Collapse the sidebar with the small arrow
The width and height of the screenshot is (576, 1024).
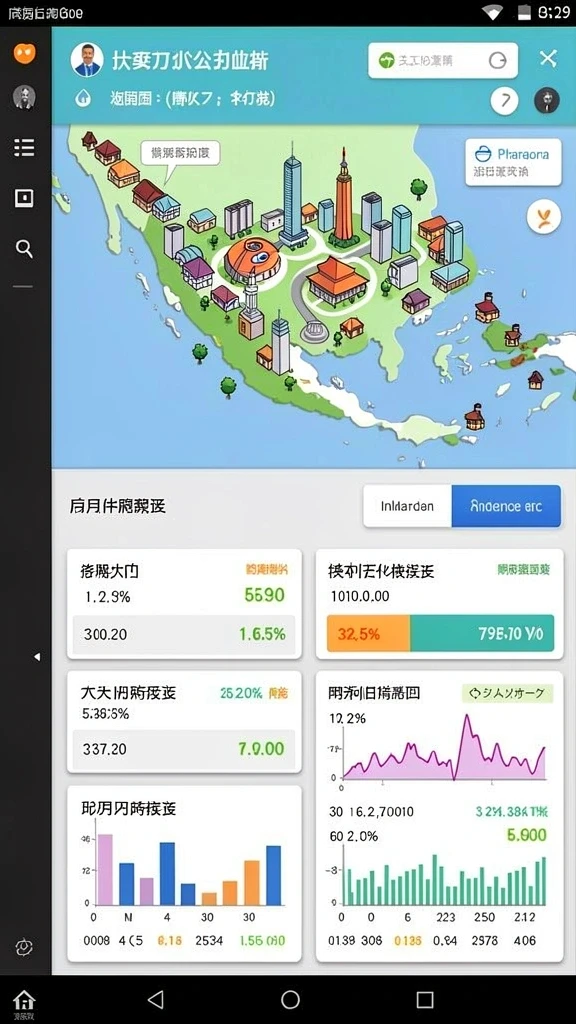click(x=37, y=657)
